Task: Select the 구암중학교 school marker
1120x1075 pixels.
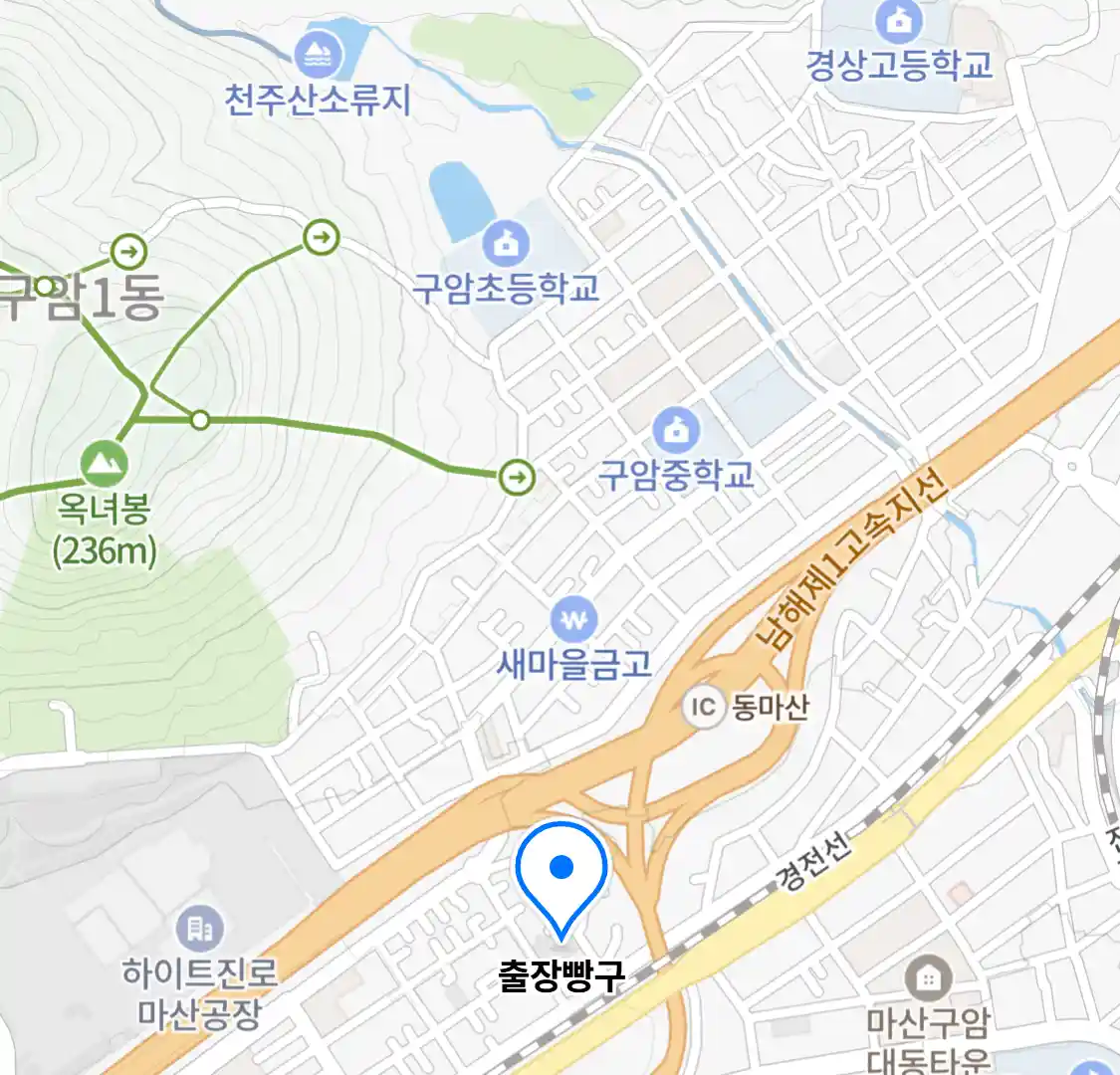Action: tap(676, 430)
